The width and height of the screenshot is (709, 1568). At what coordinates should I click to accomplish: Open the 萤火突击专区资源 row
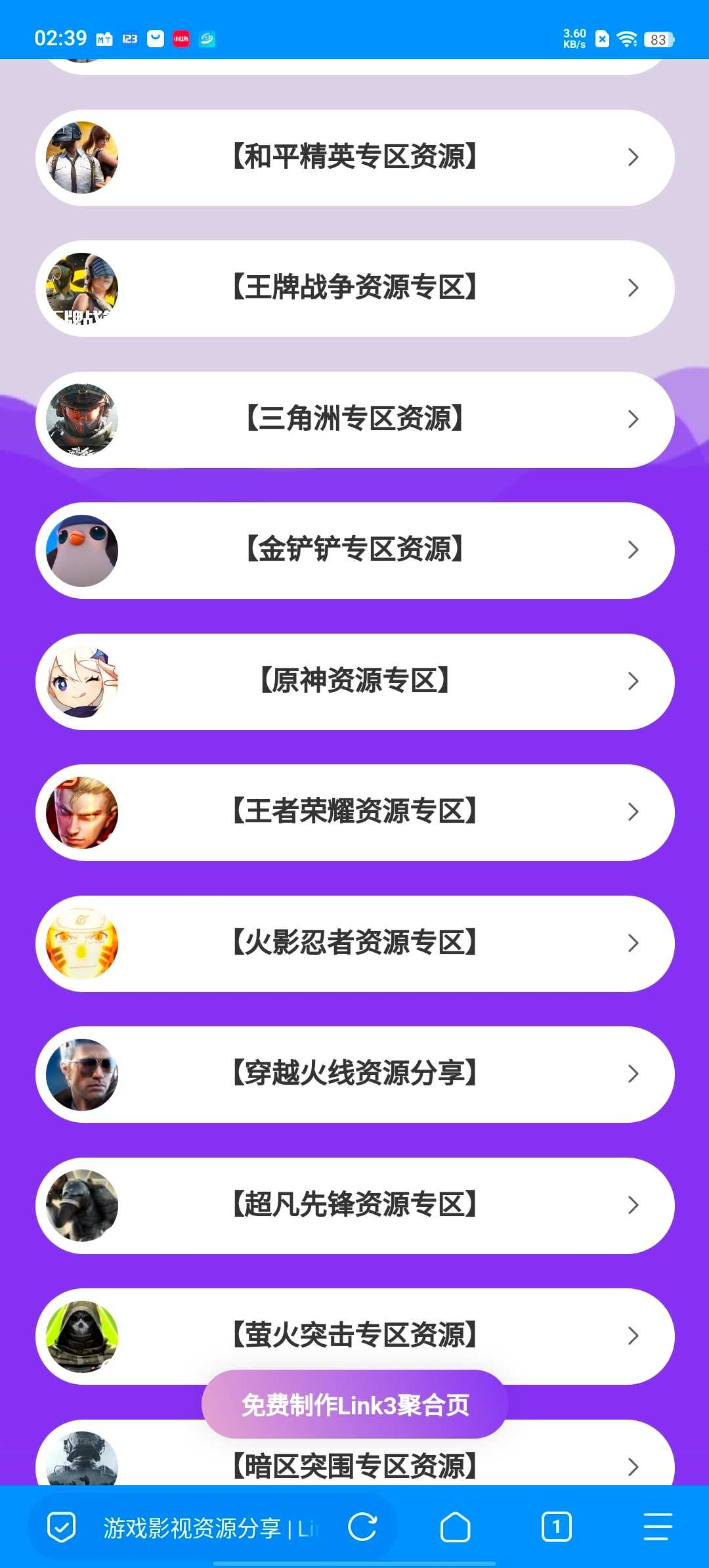[x=354, y=1334]
